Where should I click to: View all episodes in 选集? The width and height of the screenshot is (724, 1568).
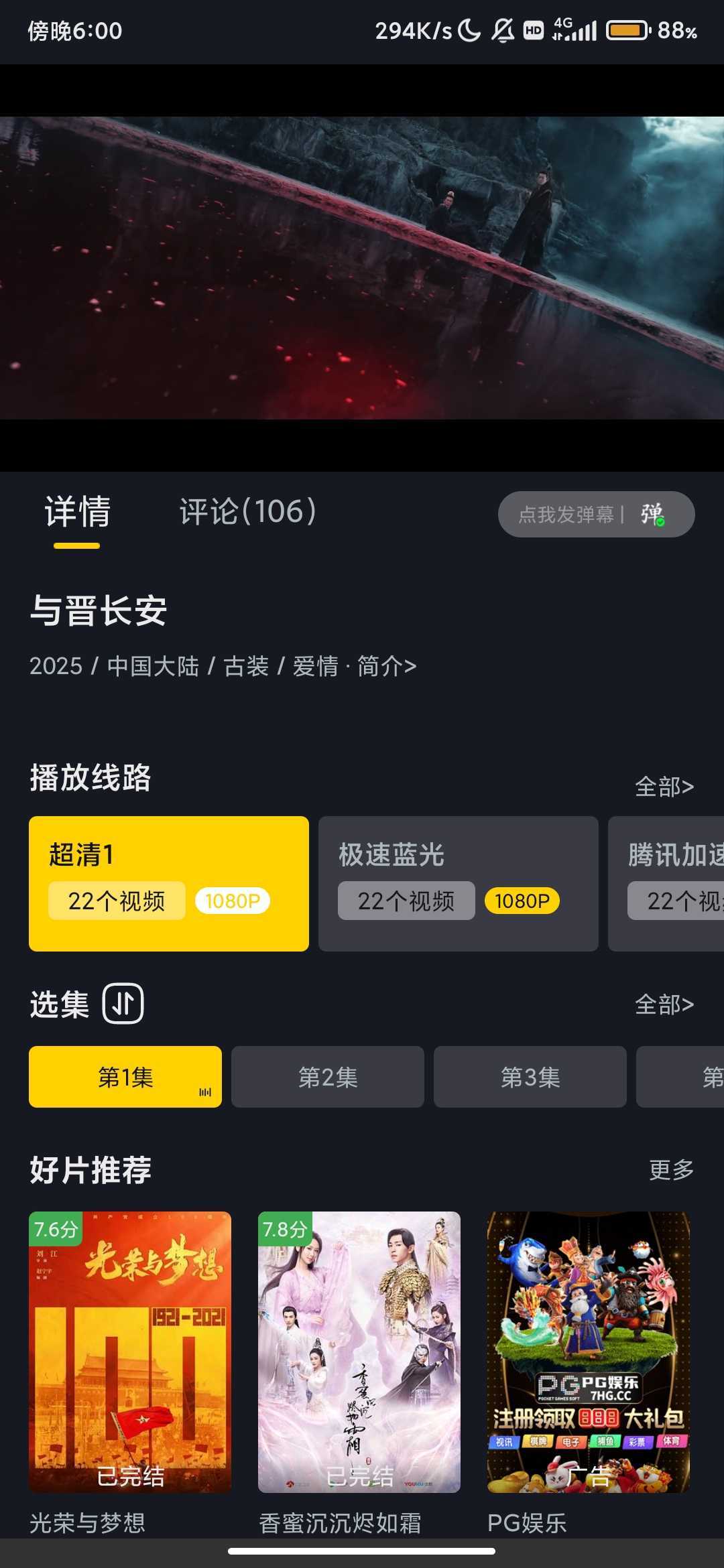pyautogui.click(x=664, y=1004)
